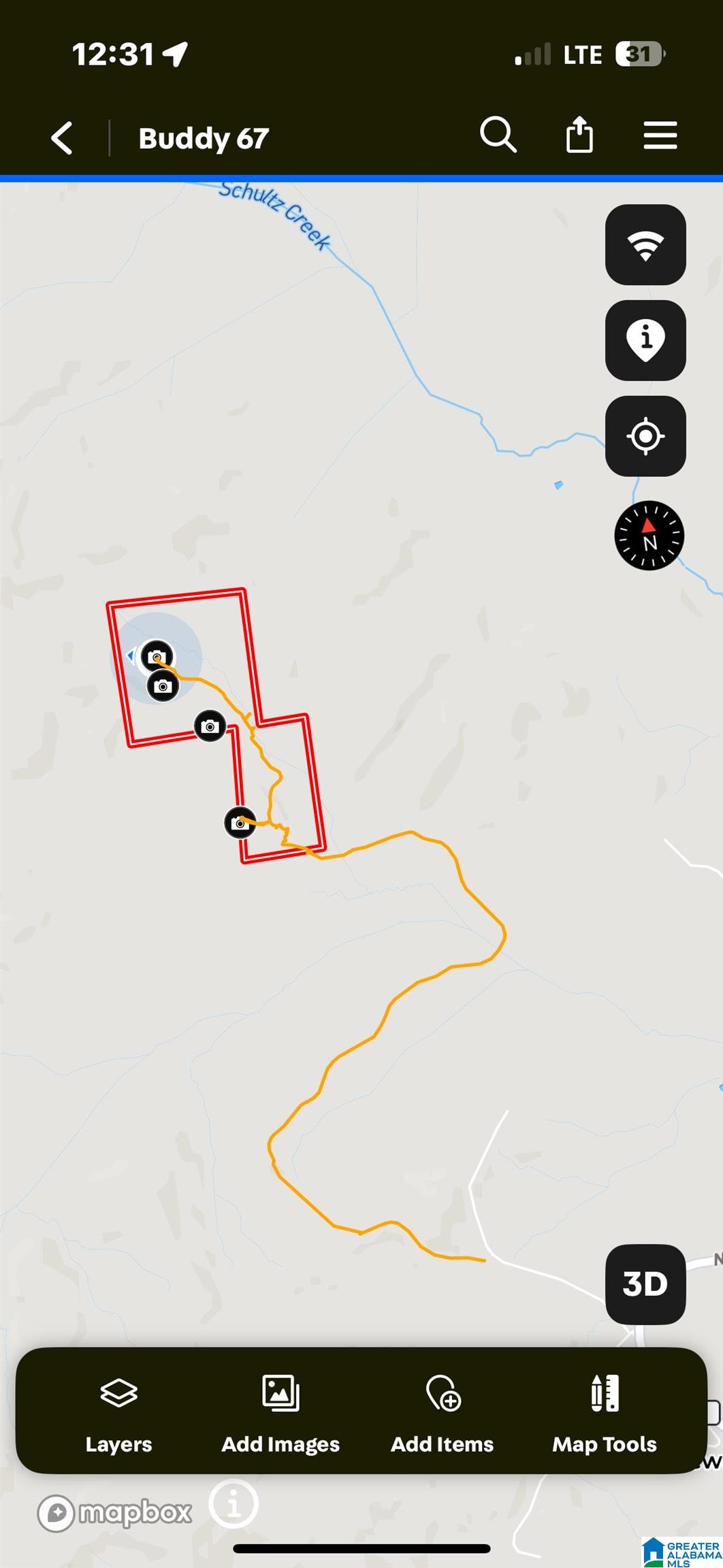Switch the map to 3D view
Image resolution: width=723 pixels, height=1568 pixels.
pyautogui.click(x=645, y=1284)
